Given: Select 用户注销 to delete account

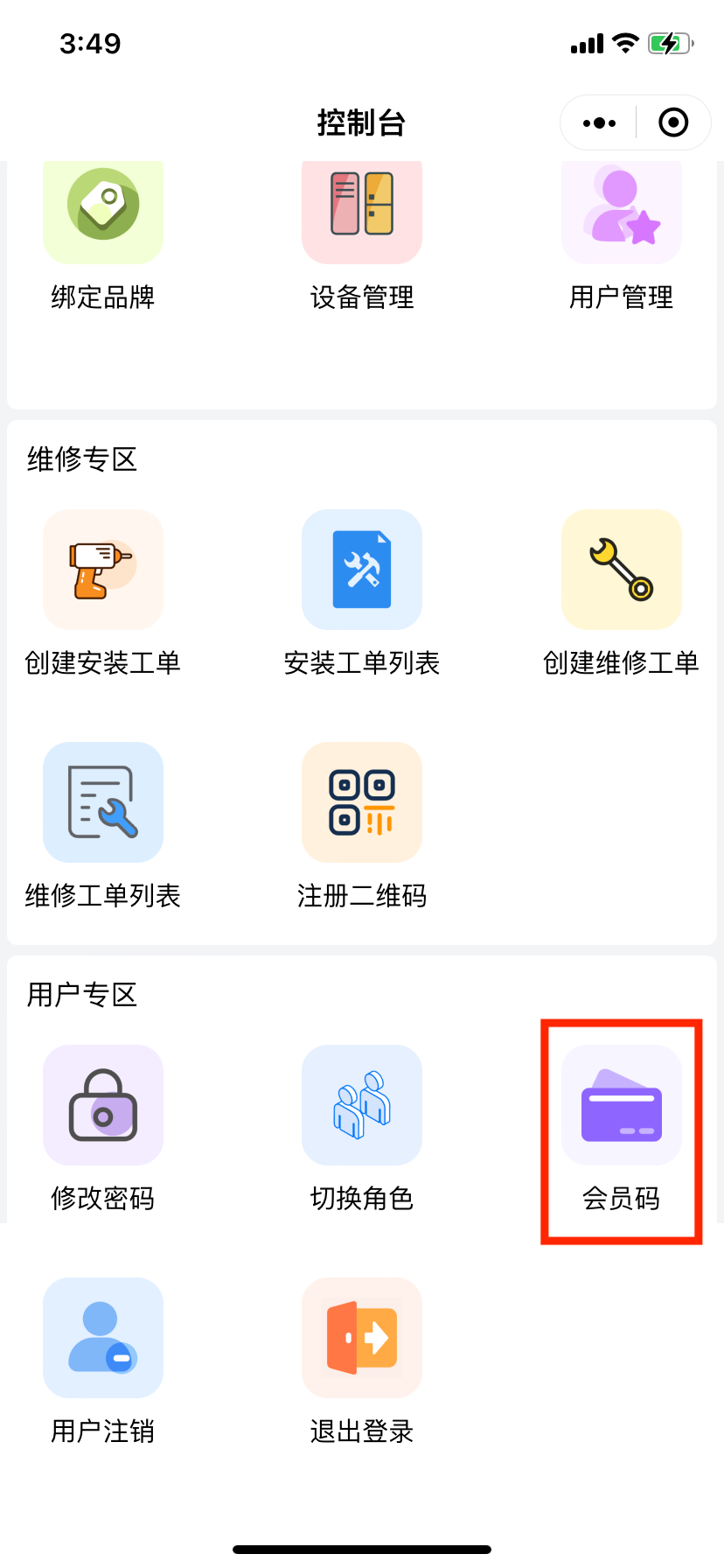Looking at the screenshot, I should click(x=103, y=1338).
